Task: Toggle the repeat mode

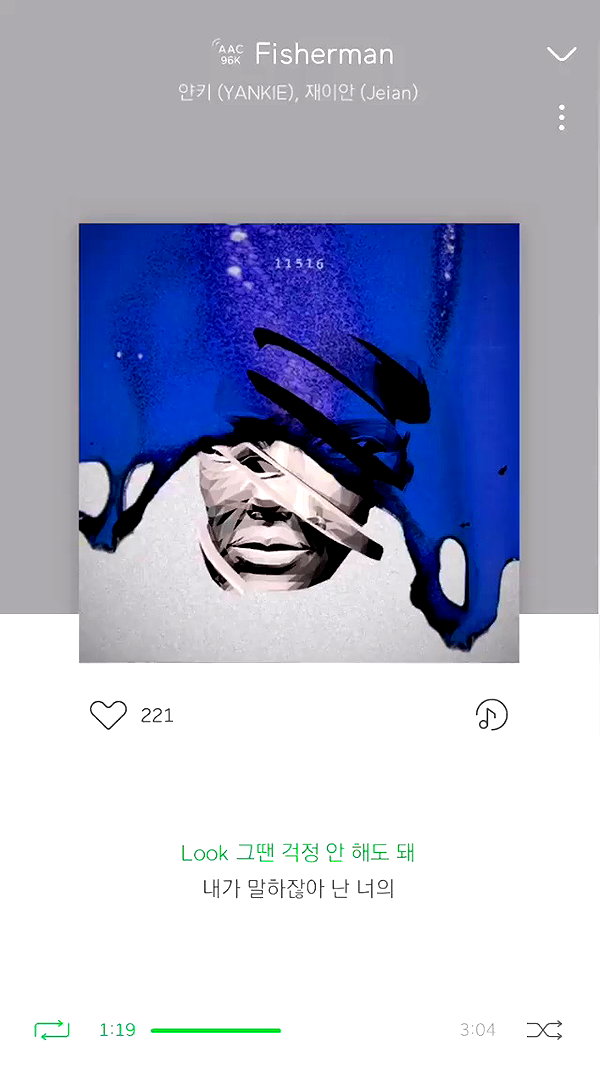Action: [52, 1030]
